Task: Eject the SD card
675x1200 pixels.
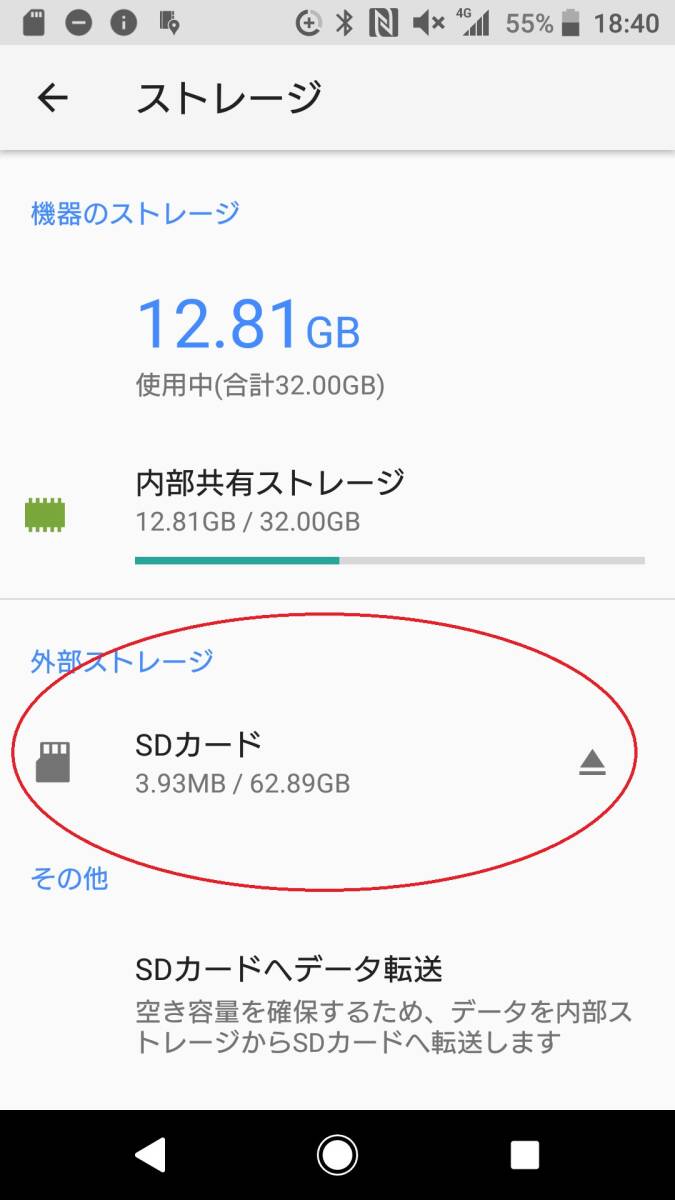Action: [x=592, y=763]
